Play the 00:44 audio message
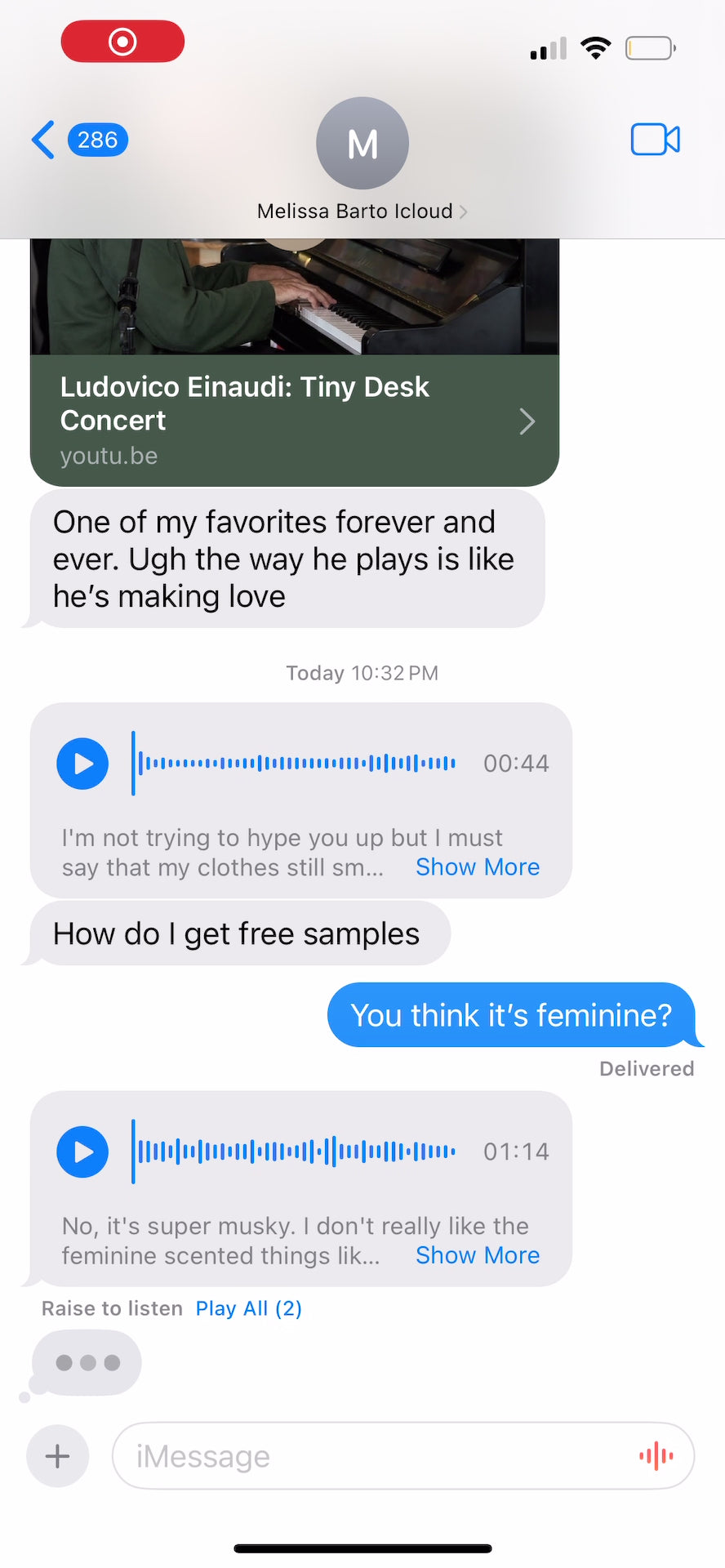The width and height of the screenshot is (725, 1568). click(x=82, y=764)
